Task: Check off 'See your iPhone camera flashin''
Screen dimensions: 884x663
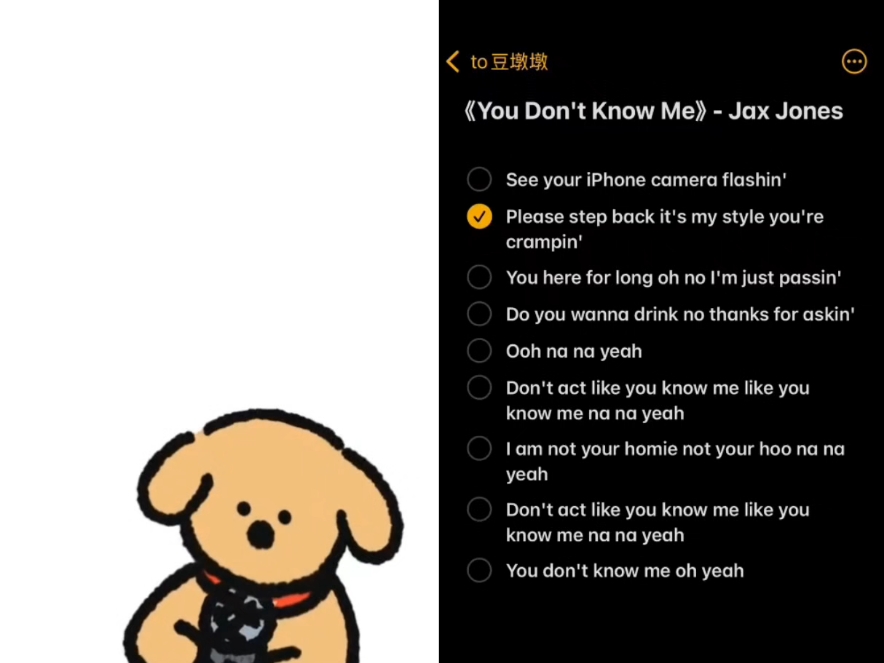Action: click(x=480, y=180)
